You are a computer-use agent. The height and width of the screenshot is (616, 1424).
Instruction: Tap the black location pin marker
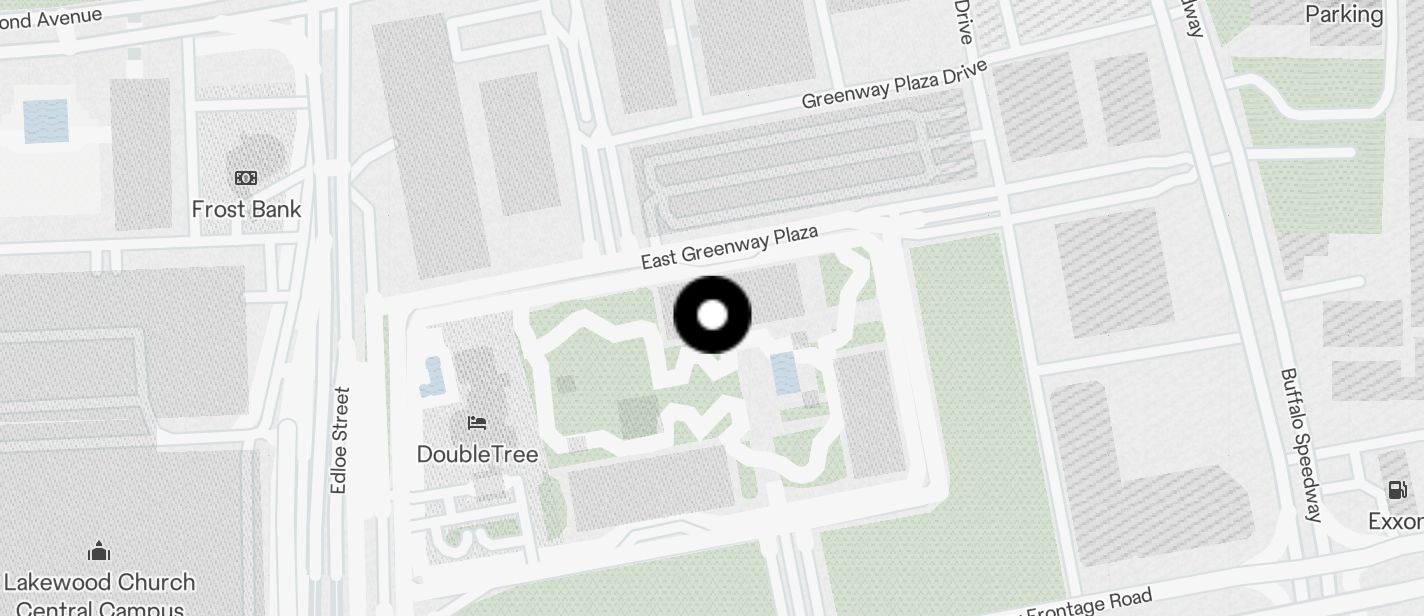712,315
